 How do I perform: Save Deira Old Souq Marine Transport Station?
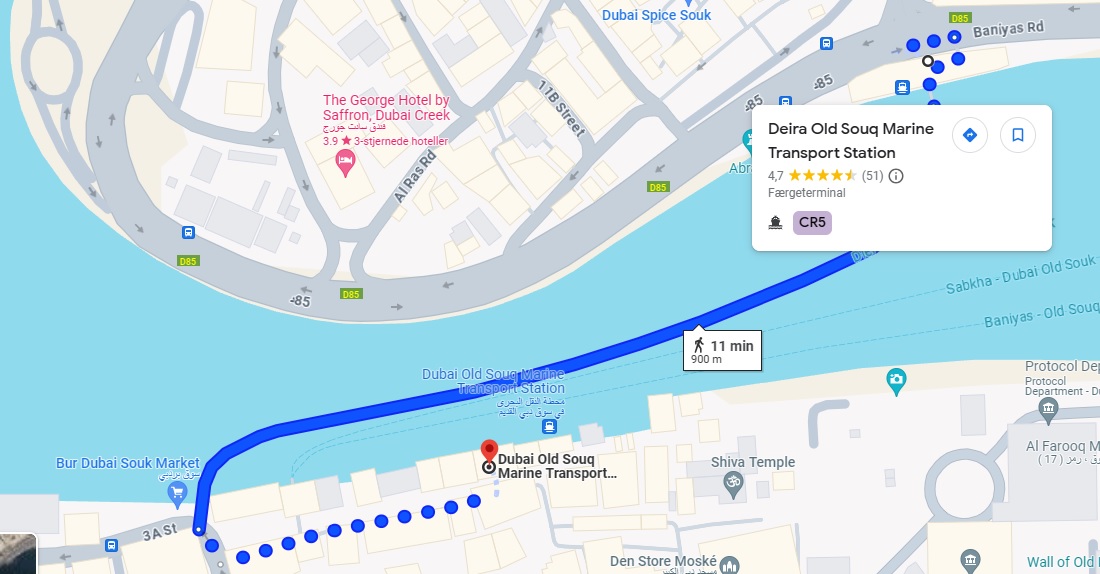(x=1018, y=135)
